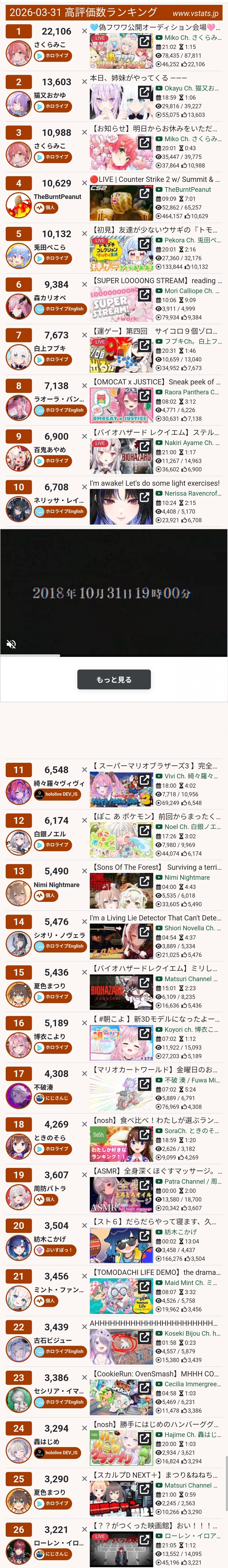Open TOMODACHI LIFE DEMO video thumbnail

pos(121,1296)
